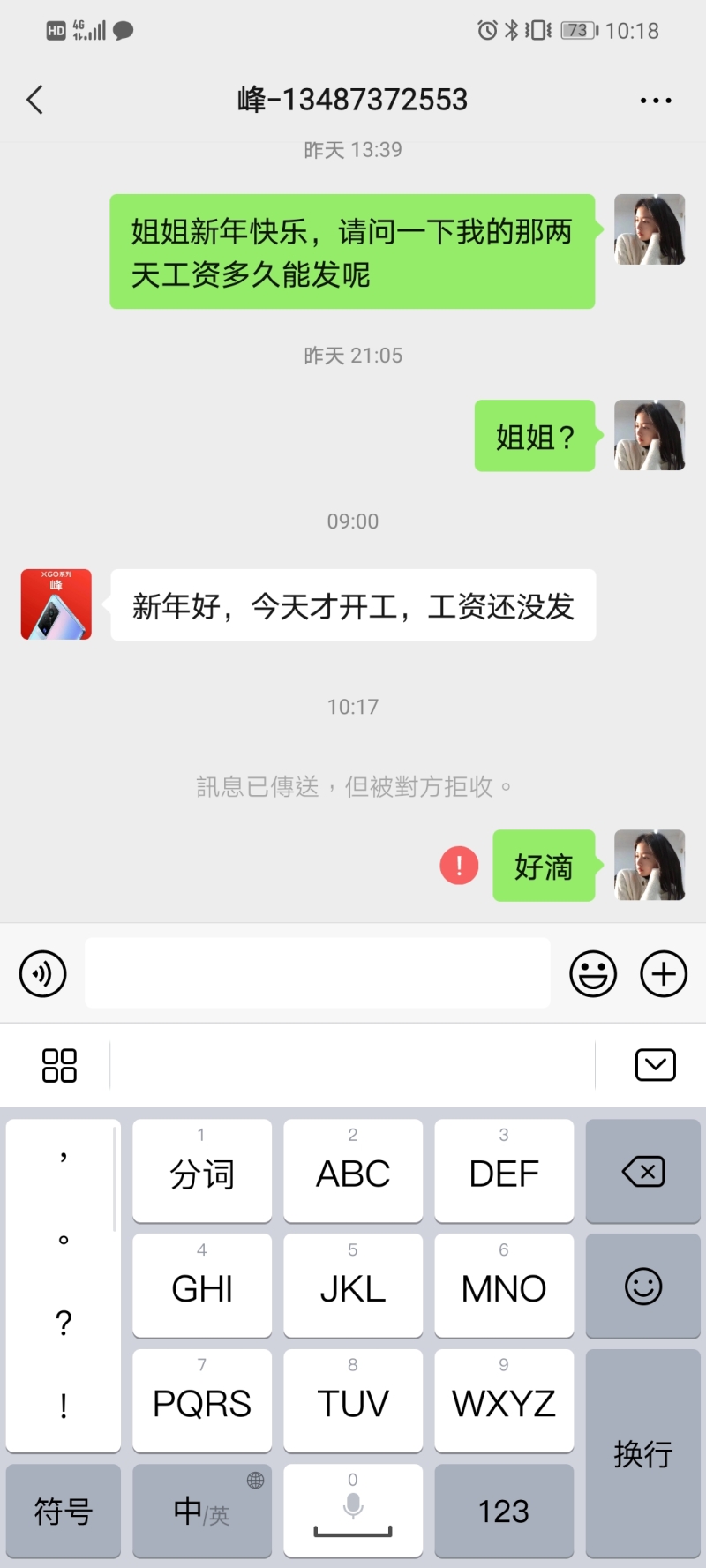Open the emoji sticker panel
The image size is (706, 1568).
593,974
